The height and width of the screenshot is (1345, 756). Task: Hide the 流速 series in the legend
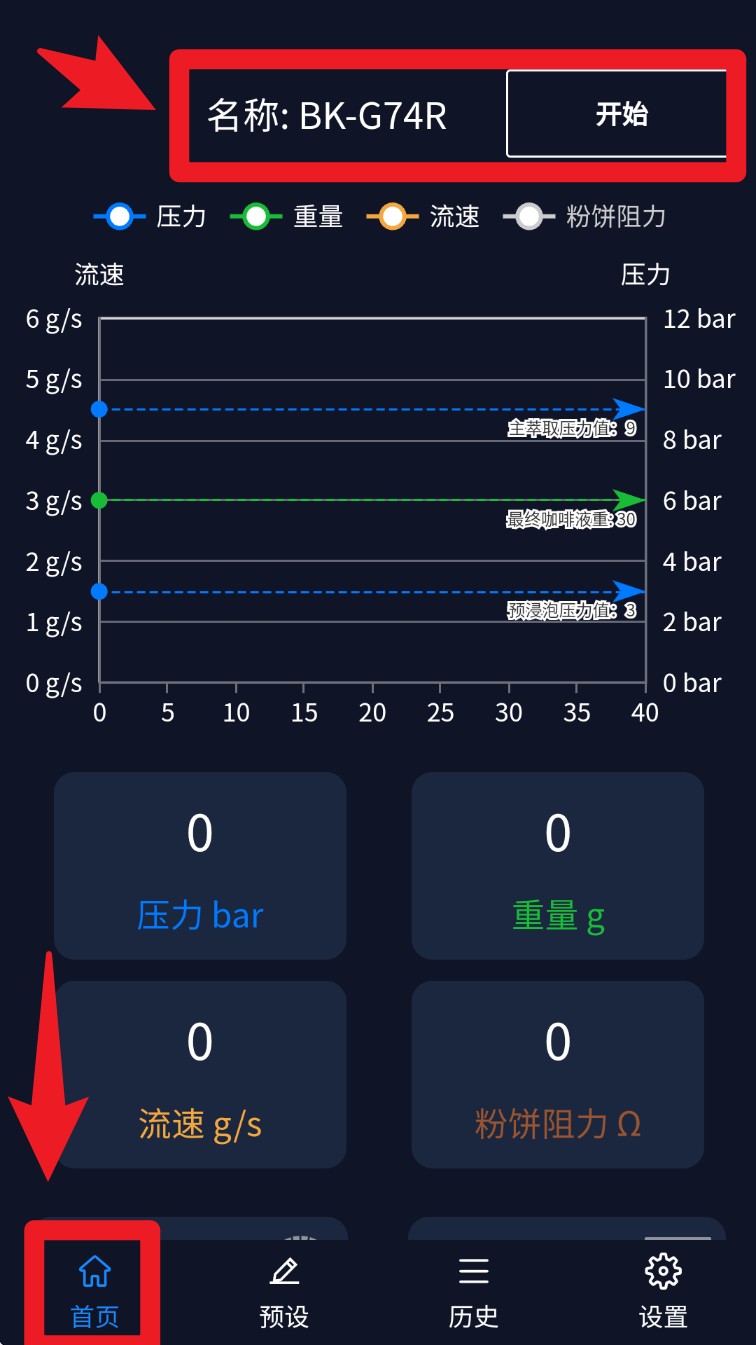click(x=423, y=216)
